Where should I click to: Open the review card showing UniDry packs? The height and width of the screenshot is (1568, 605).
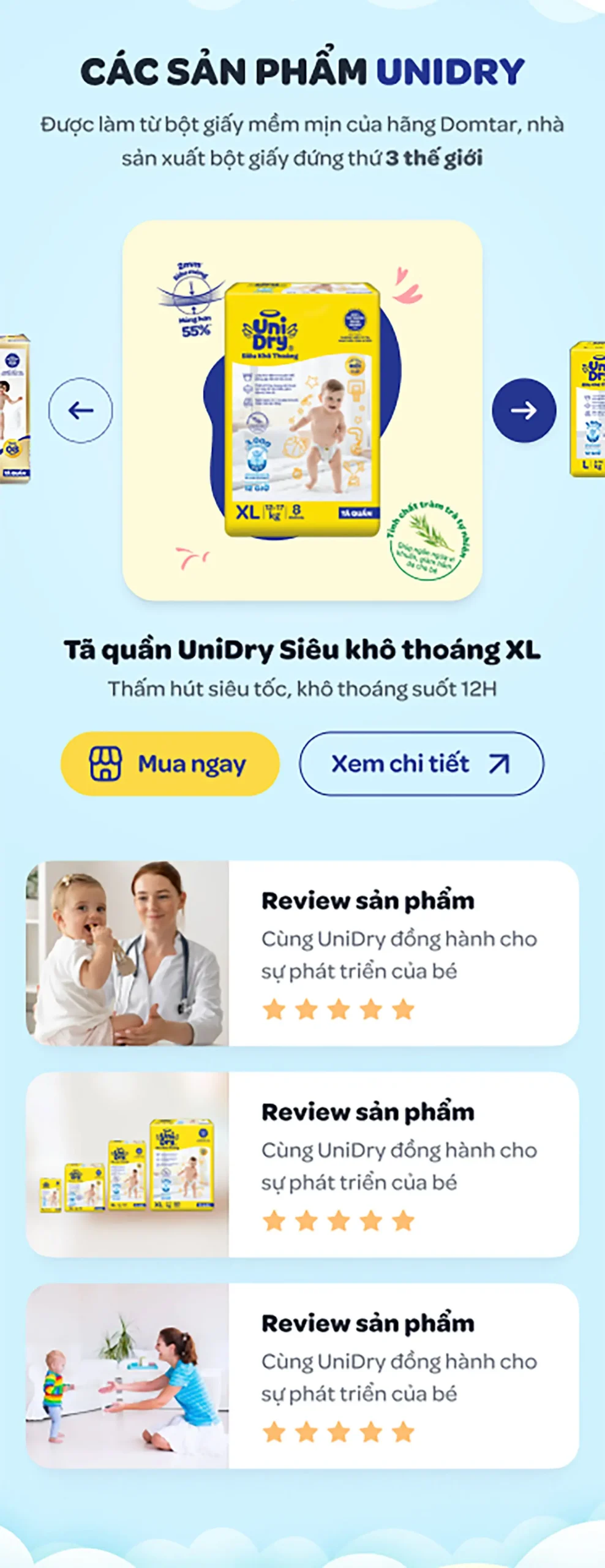pyautogui.click(x=302, y=1164)
